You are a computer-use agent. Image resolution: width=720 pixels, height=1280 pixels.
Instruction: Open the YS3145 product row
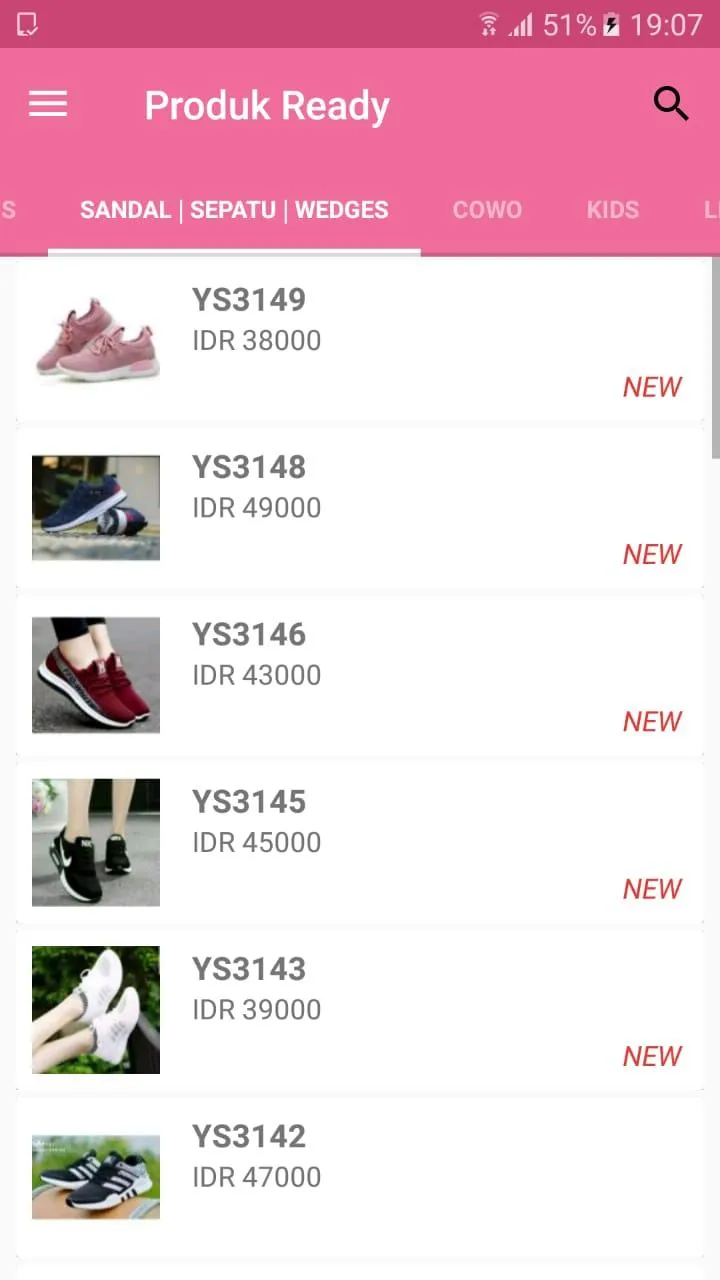point(360,842)
